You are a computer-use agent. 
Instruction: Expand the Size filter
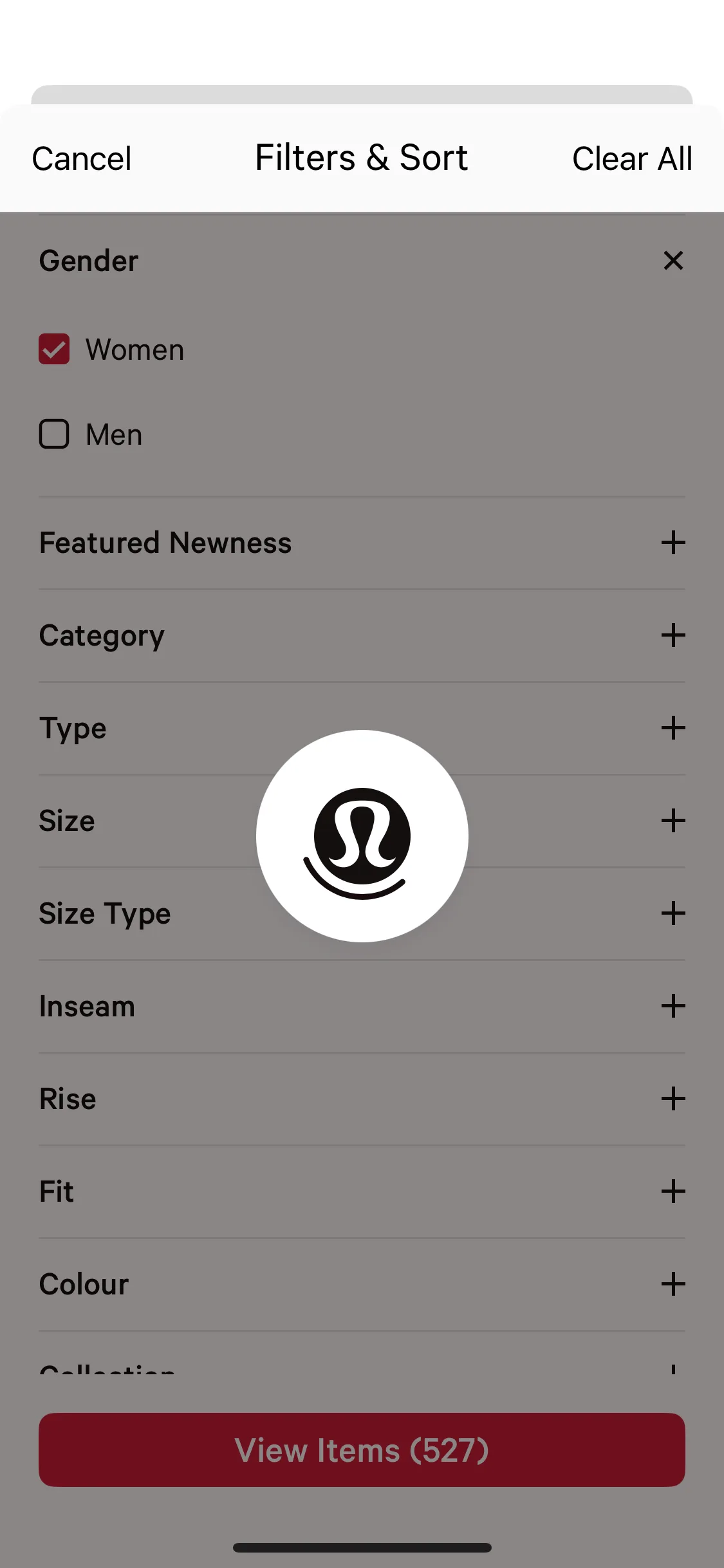(x=673, y=821)
